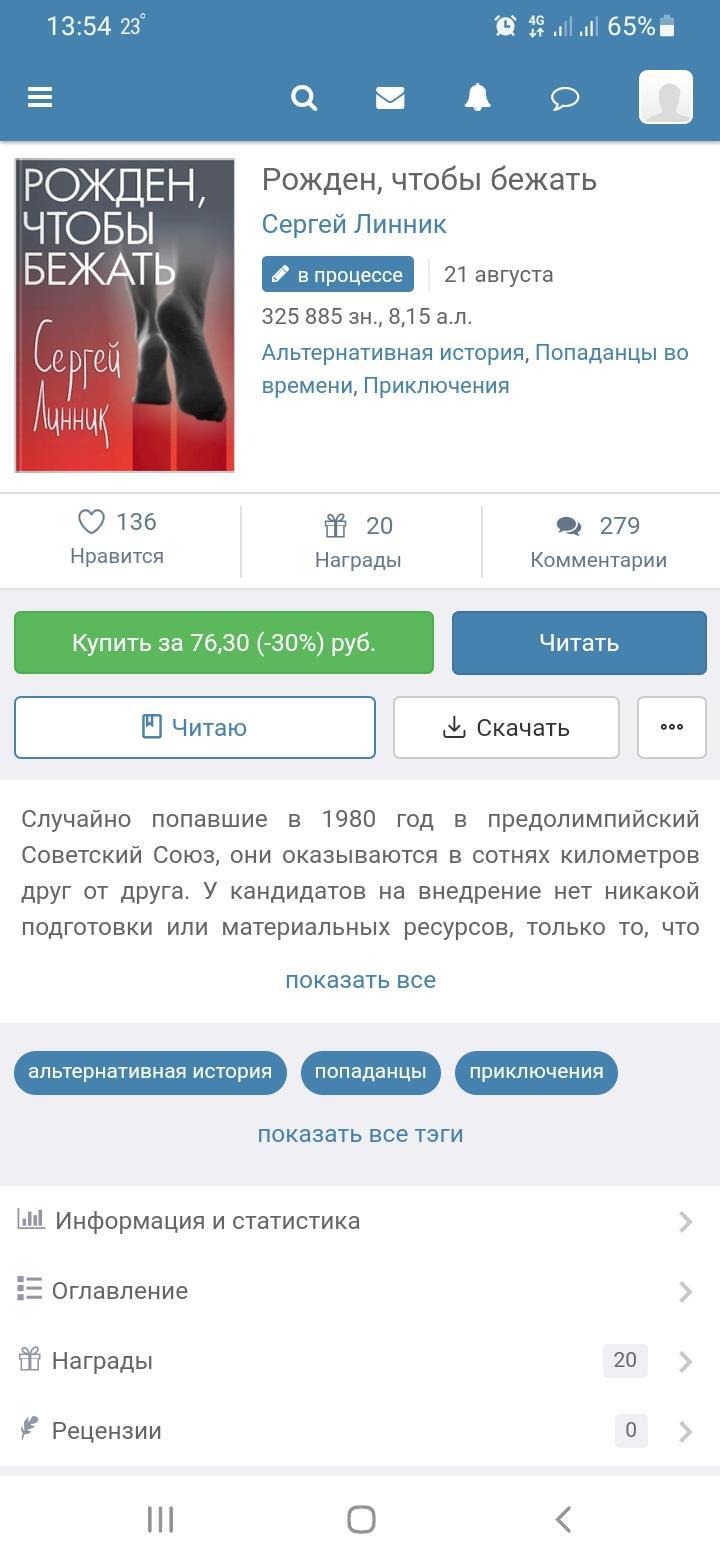Open the profile avatar

pos(666,97)
